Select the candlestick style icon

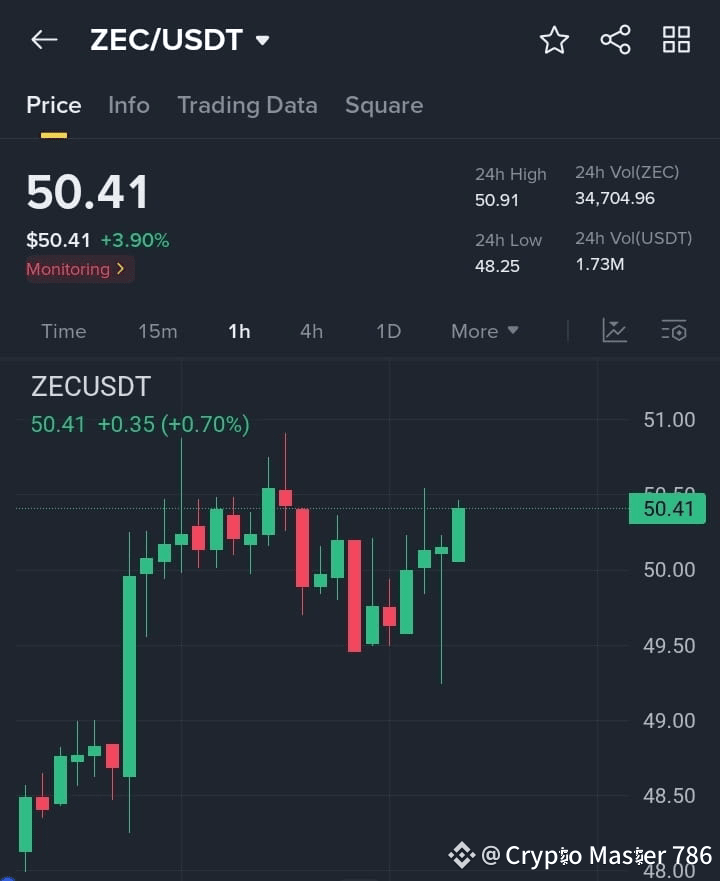click(614, 330)
